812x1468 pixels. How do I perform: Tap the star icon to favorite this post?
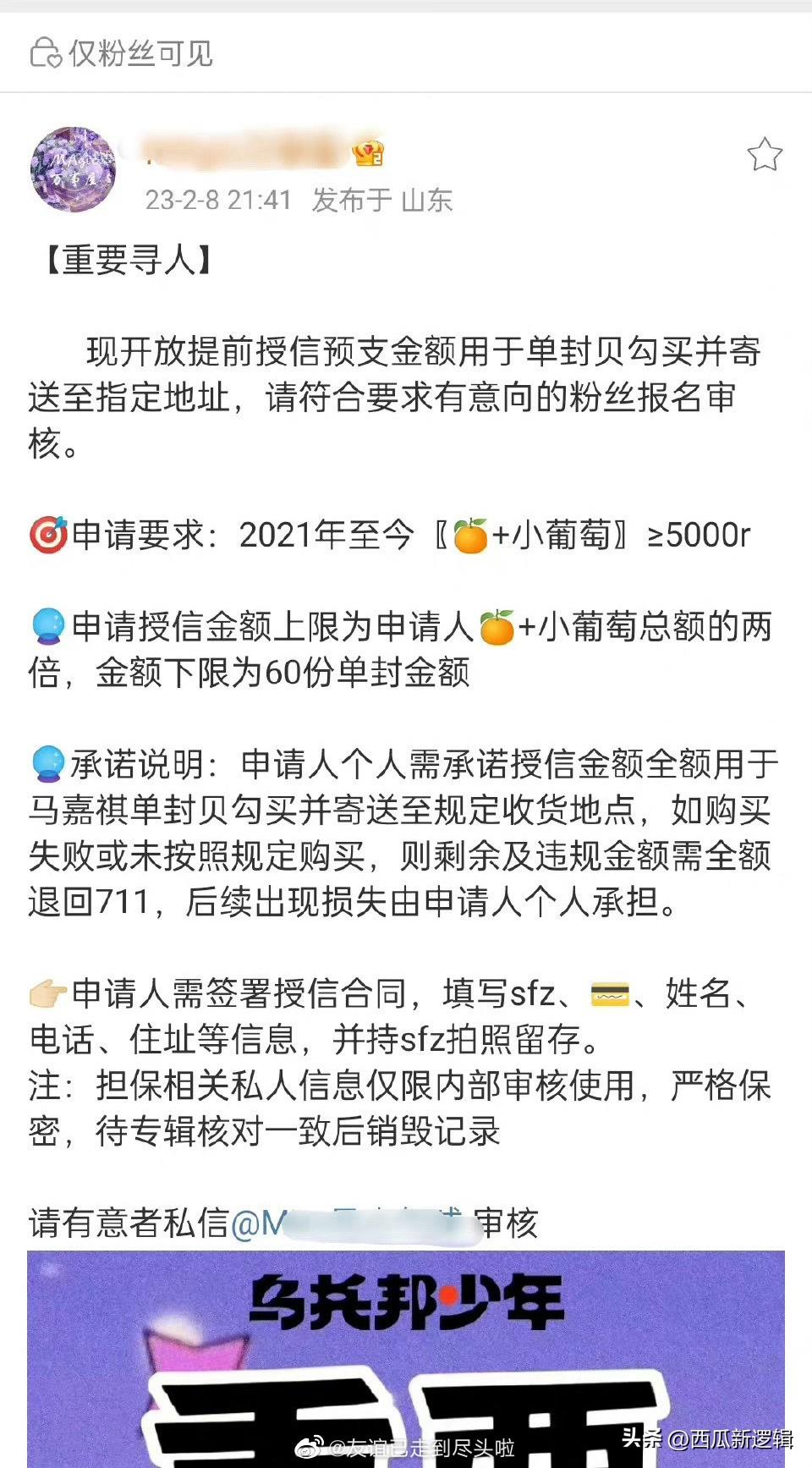(765, 155)
